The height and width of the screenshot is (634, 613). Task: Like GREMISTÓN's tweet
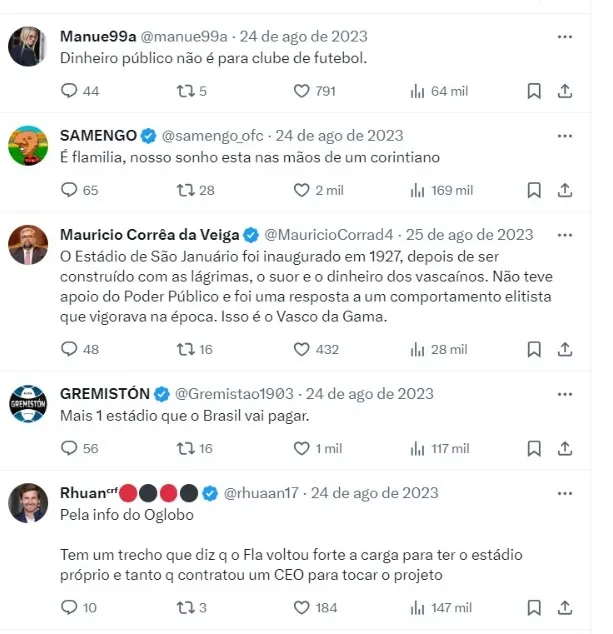(x=302, y=448)
